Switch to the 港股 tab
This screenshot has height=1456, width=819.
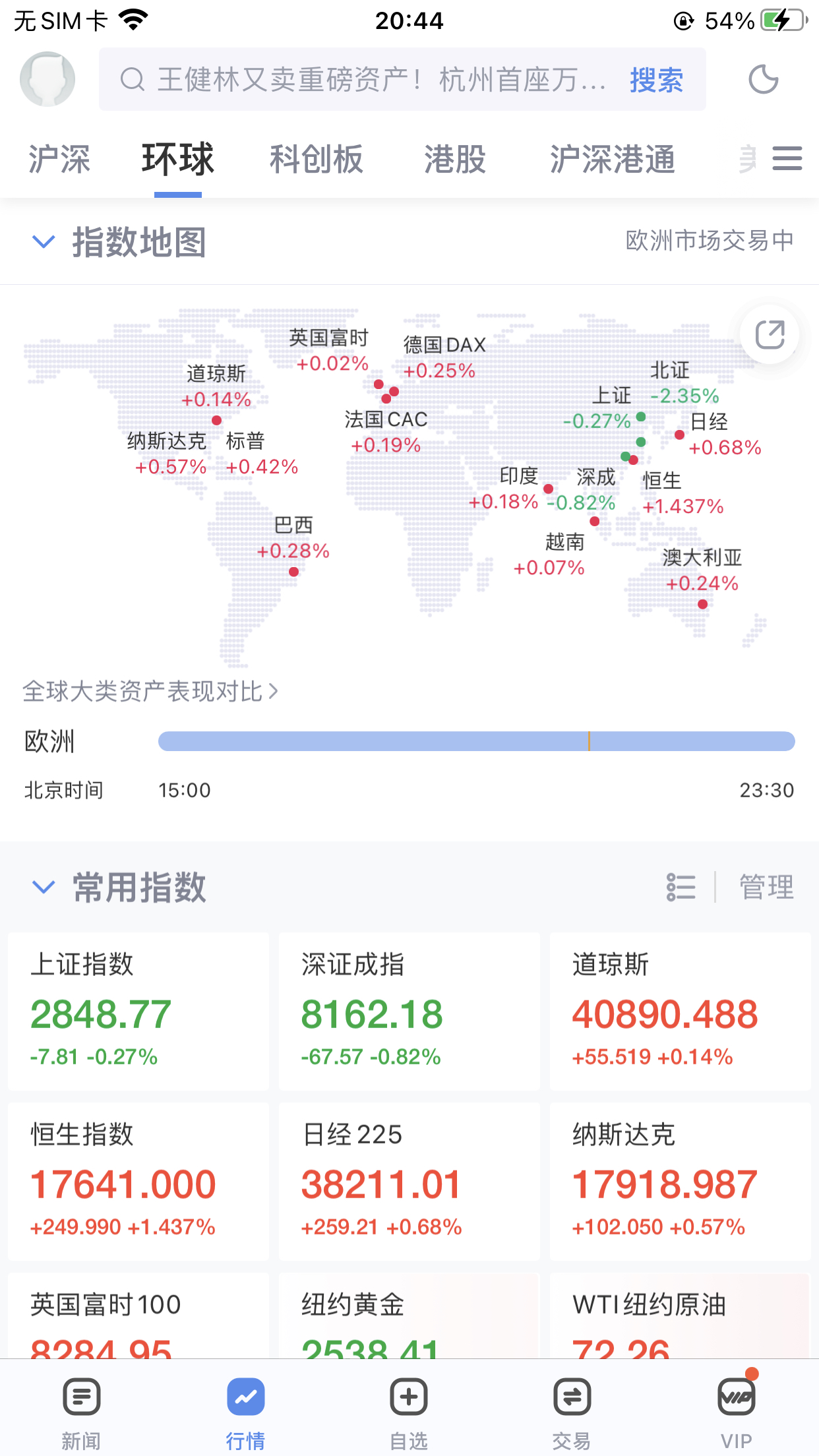(455, 160)
